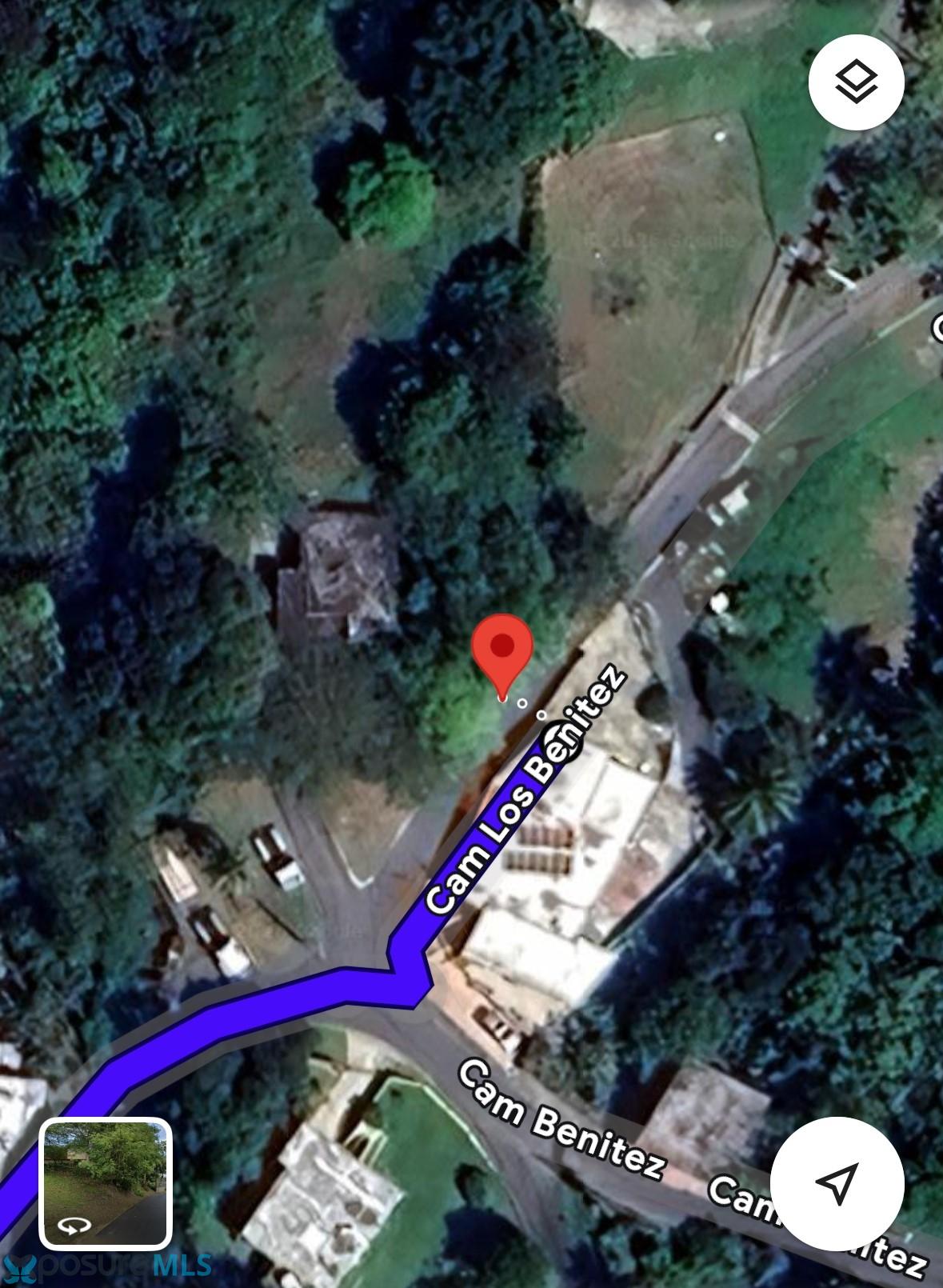
Task: Tap the my-location arrow button
Action: [x=837, y=1183]
